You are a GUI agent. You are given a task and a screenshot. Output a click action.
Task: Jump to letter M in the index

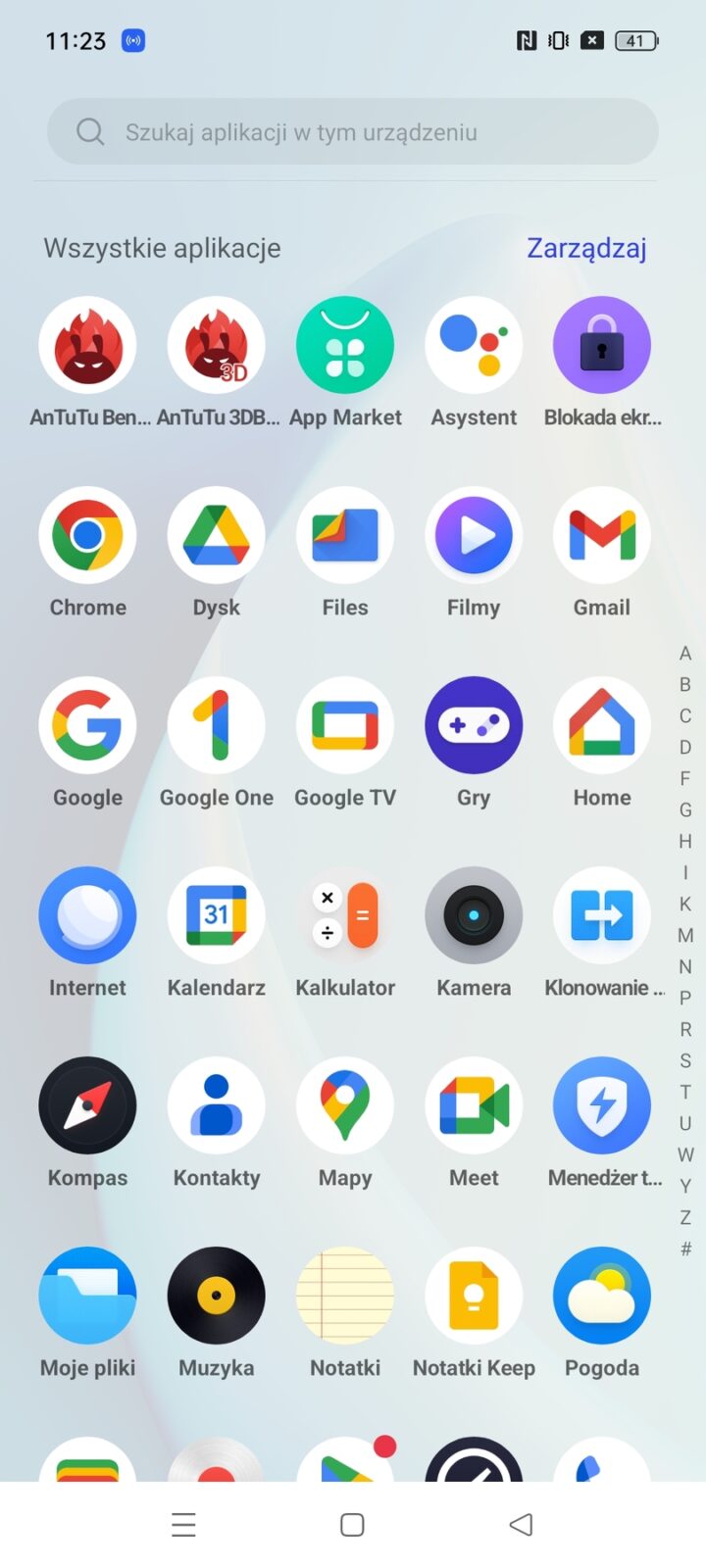point(685,935)
